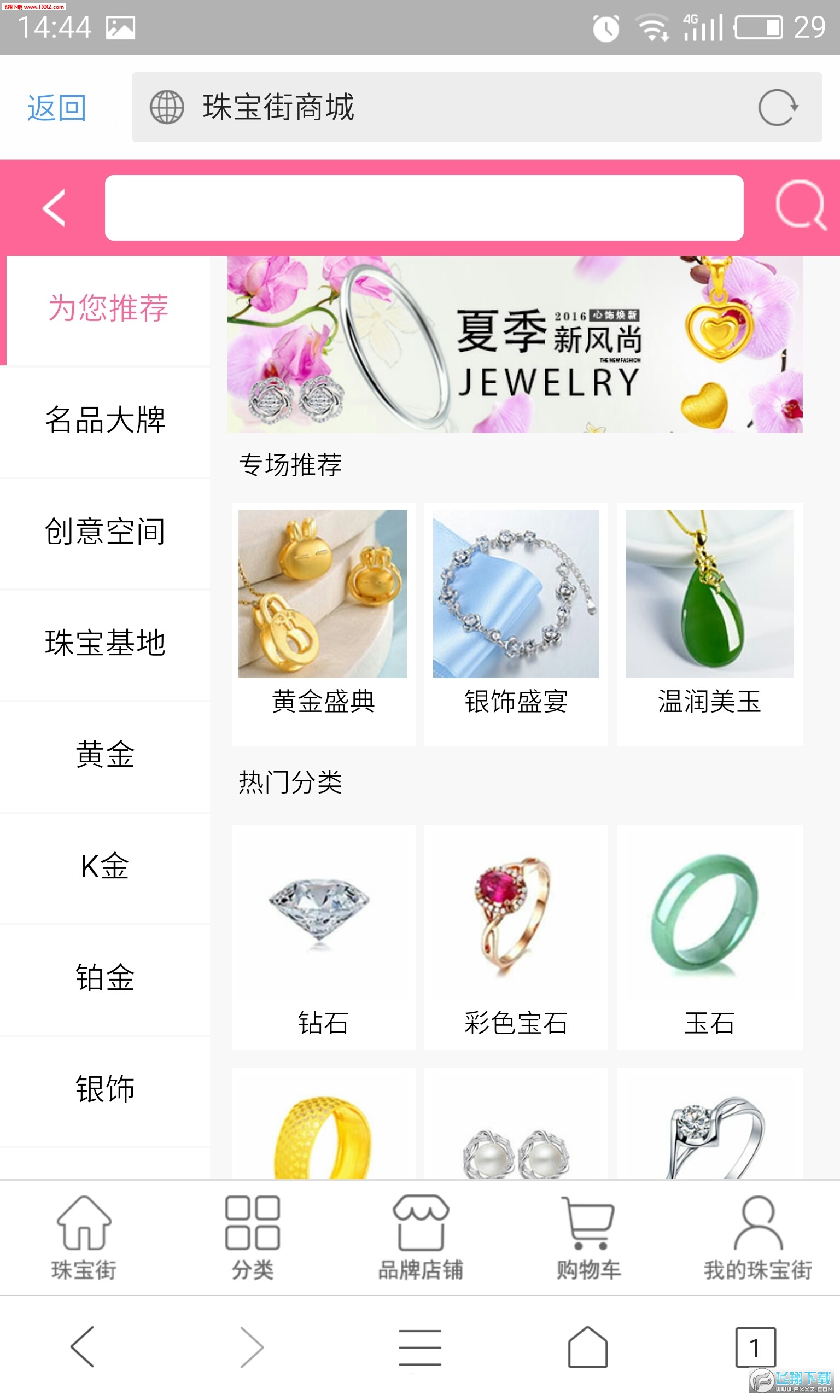Tap the 钻石 diamond thumbnail
The width and height of the screenshot is (840, 1400).
click(x=323, y=911)
